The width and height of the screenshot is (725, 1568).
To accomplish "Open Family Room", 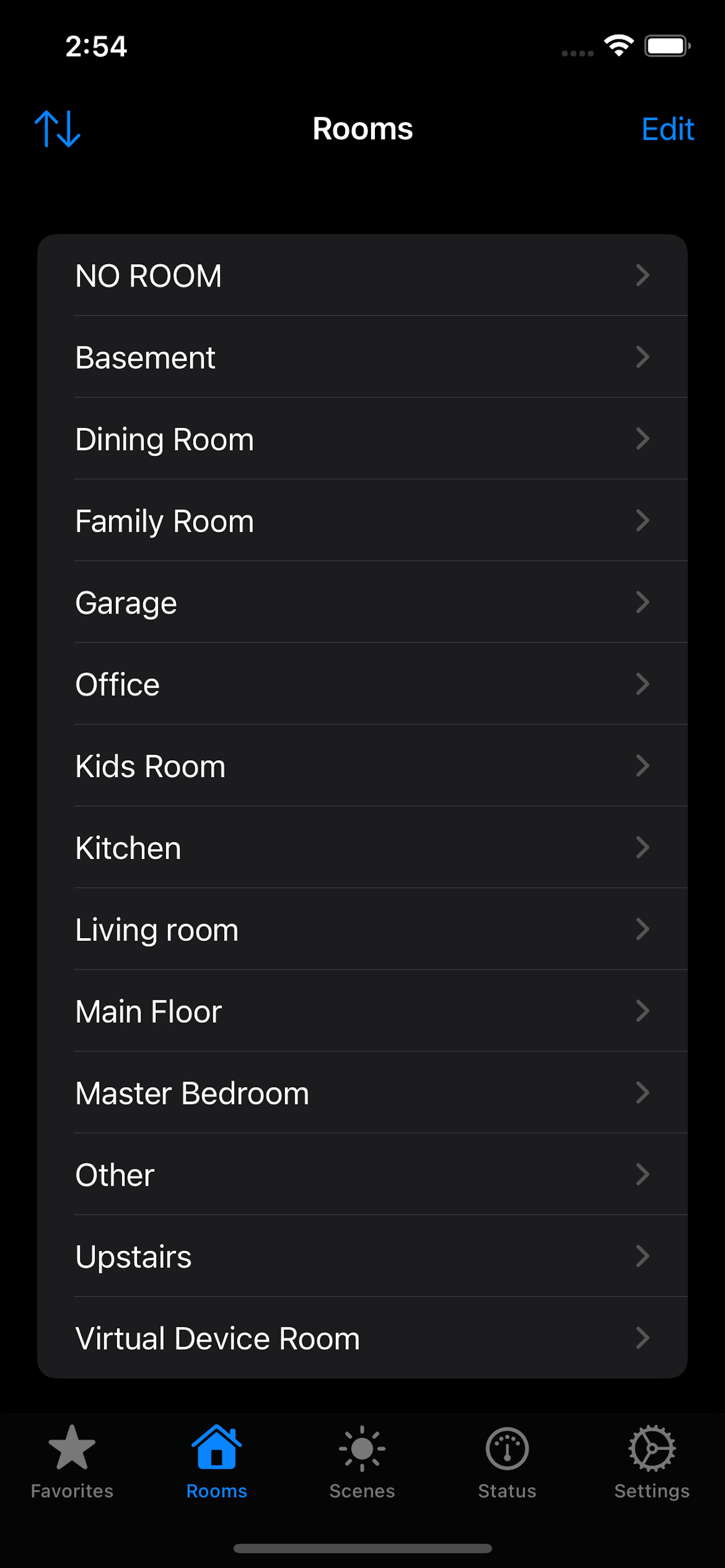I will [x=362, y=520].
